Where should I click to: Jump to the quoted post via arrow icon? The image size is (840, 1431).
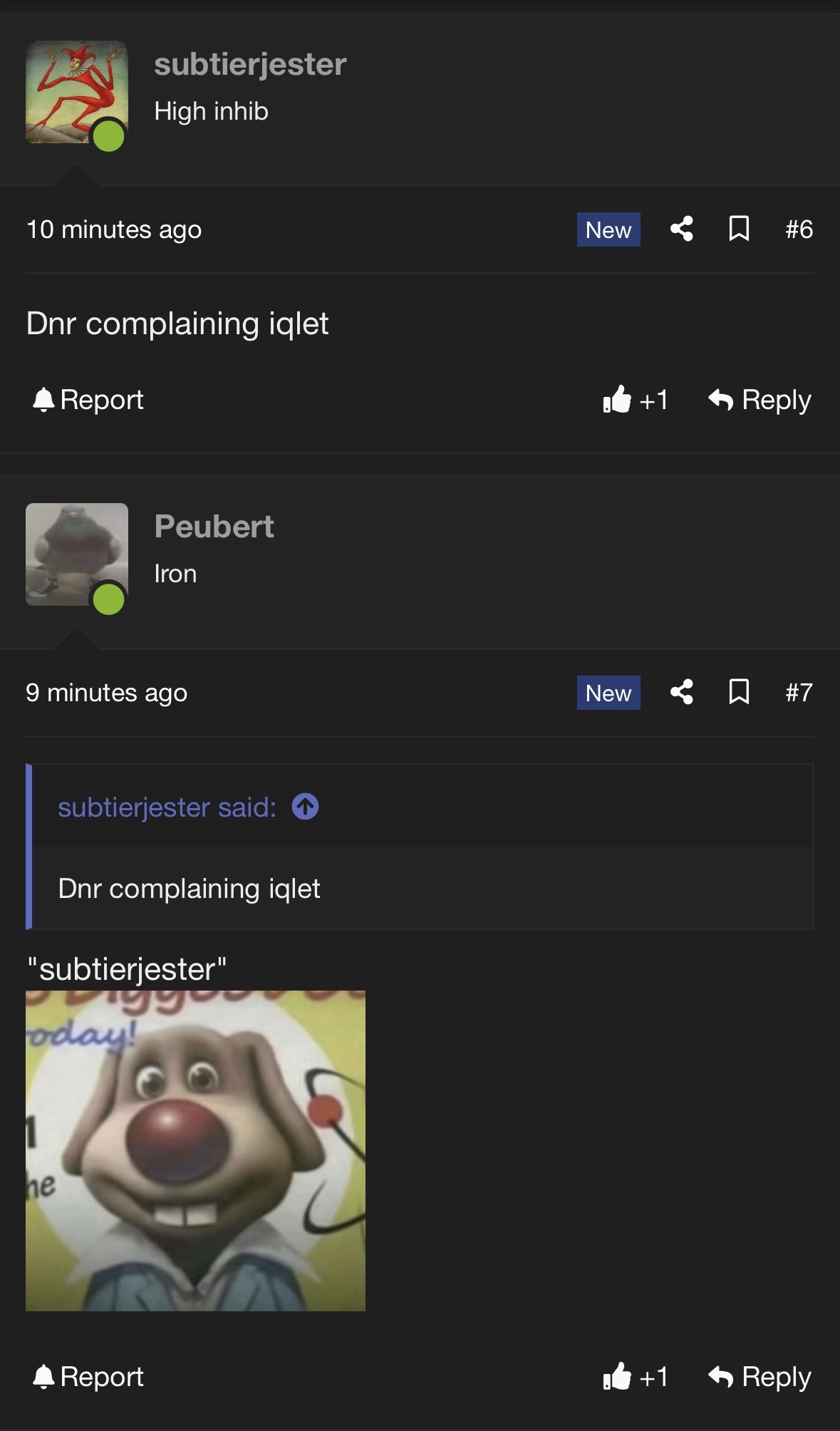click(305, 807)
